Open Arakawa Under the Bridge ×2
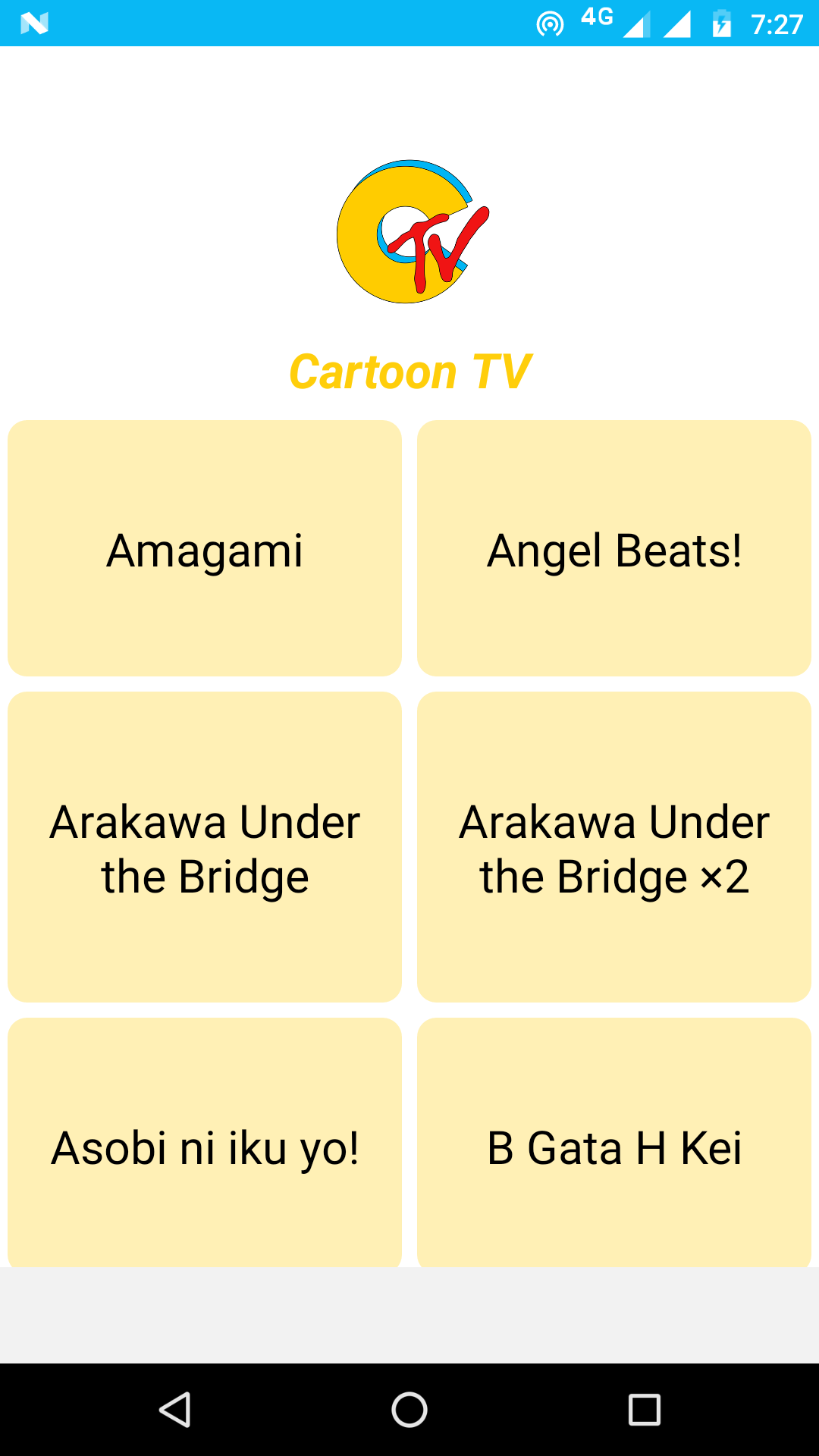Screen dimensions: 819x1456 tap(614, 848)
